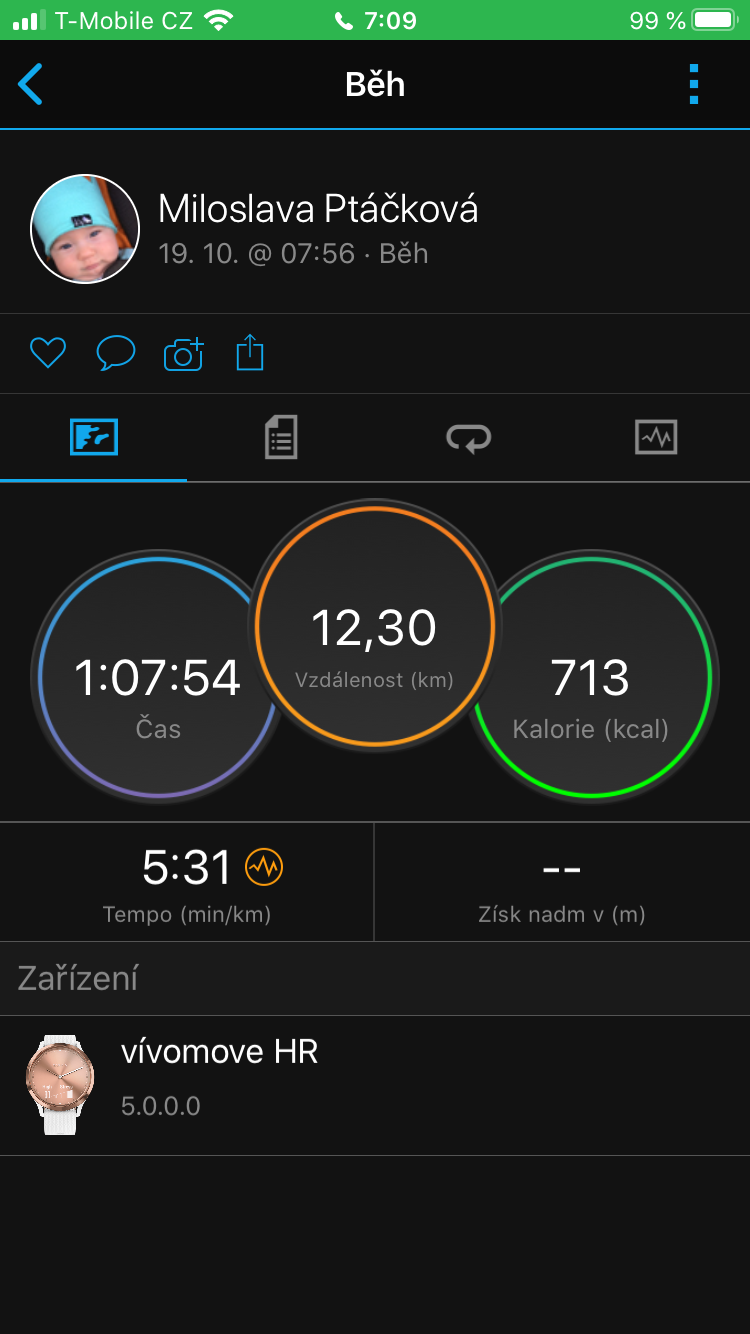Go back using the top-left arrow
Viewport: 750px width, 1334px height.
31,84
